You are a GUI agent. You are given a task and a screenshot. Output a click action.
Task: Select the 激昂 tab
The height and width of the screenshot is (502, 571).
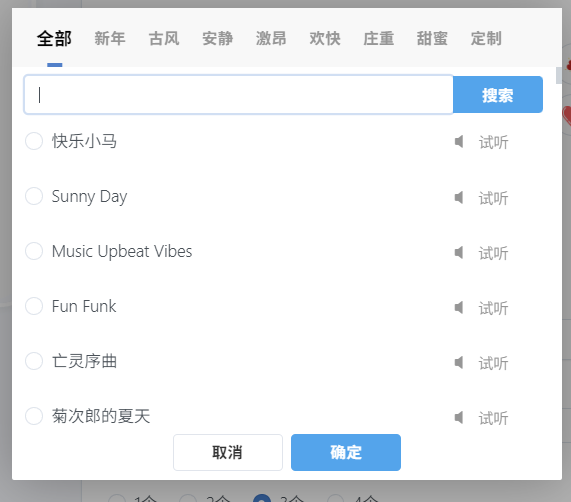click(x=271, y=39)
